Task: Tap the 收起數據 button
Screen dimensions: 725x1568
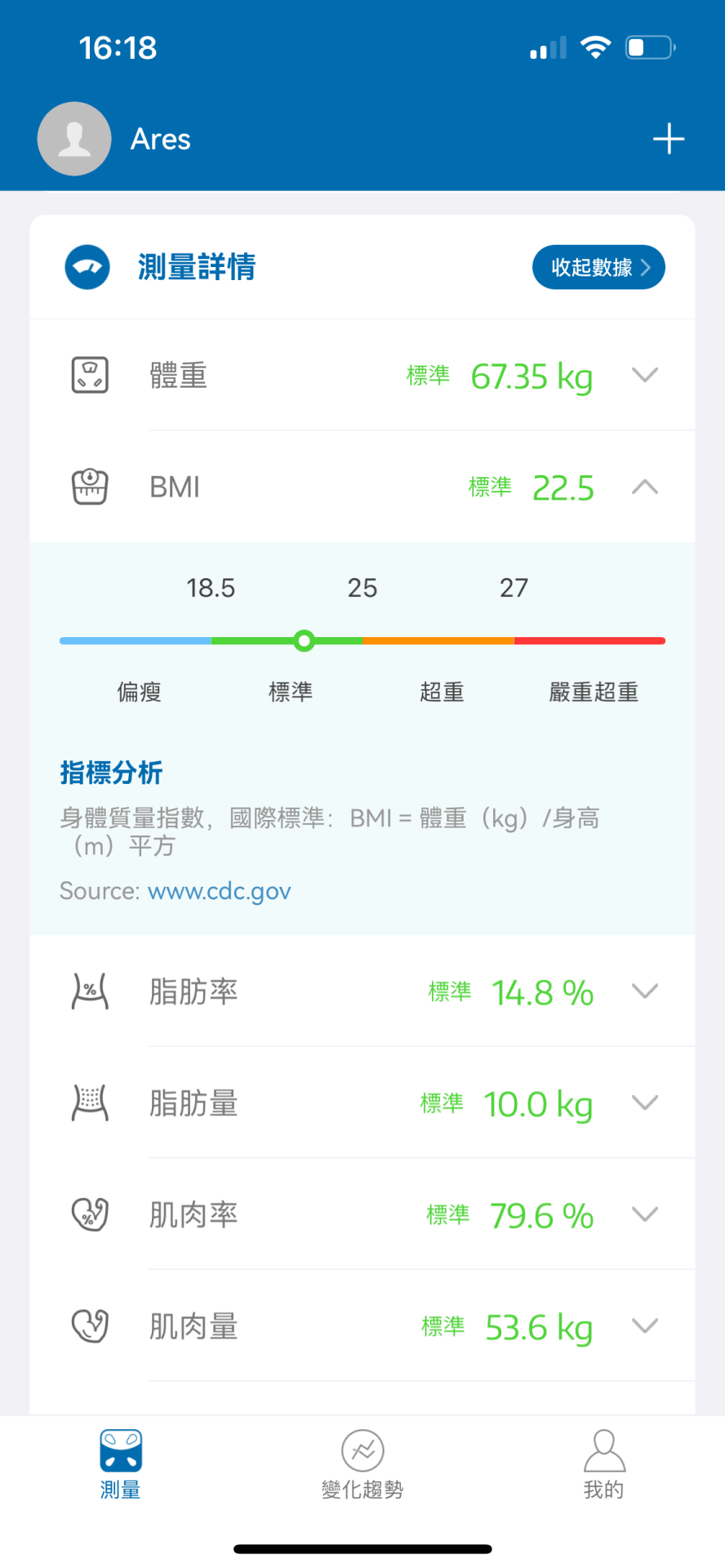Action: click(598, 267)
